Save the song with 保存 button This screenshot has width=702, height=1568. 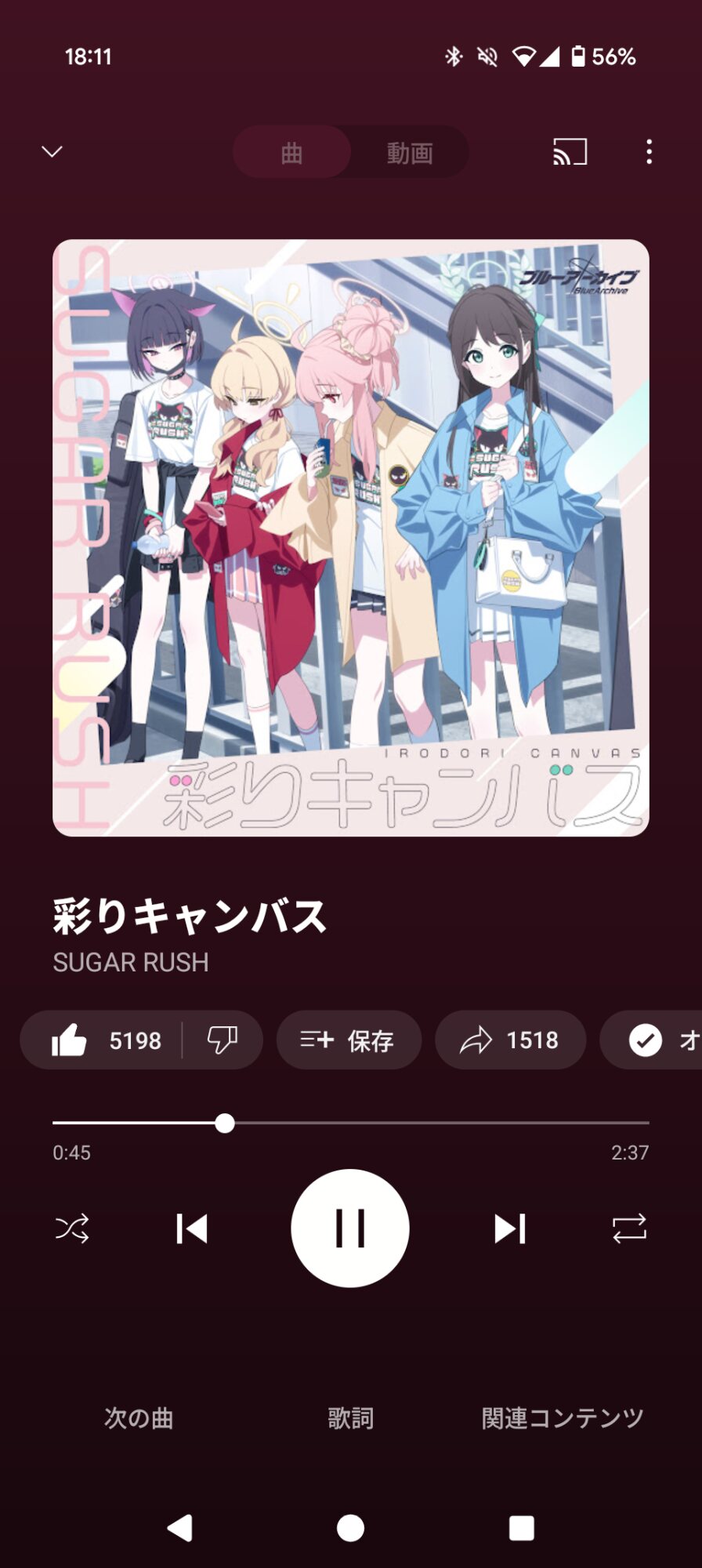(x=349, y=1040)
